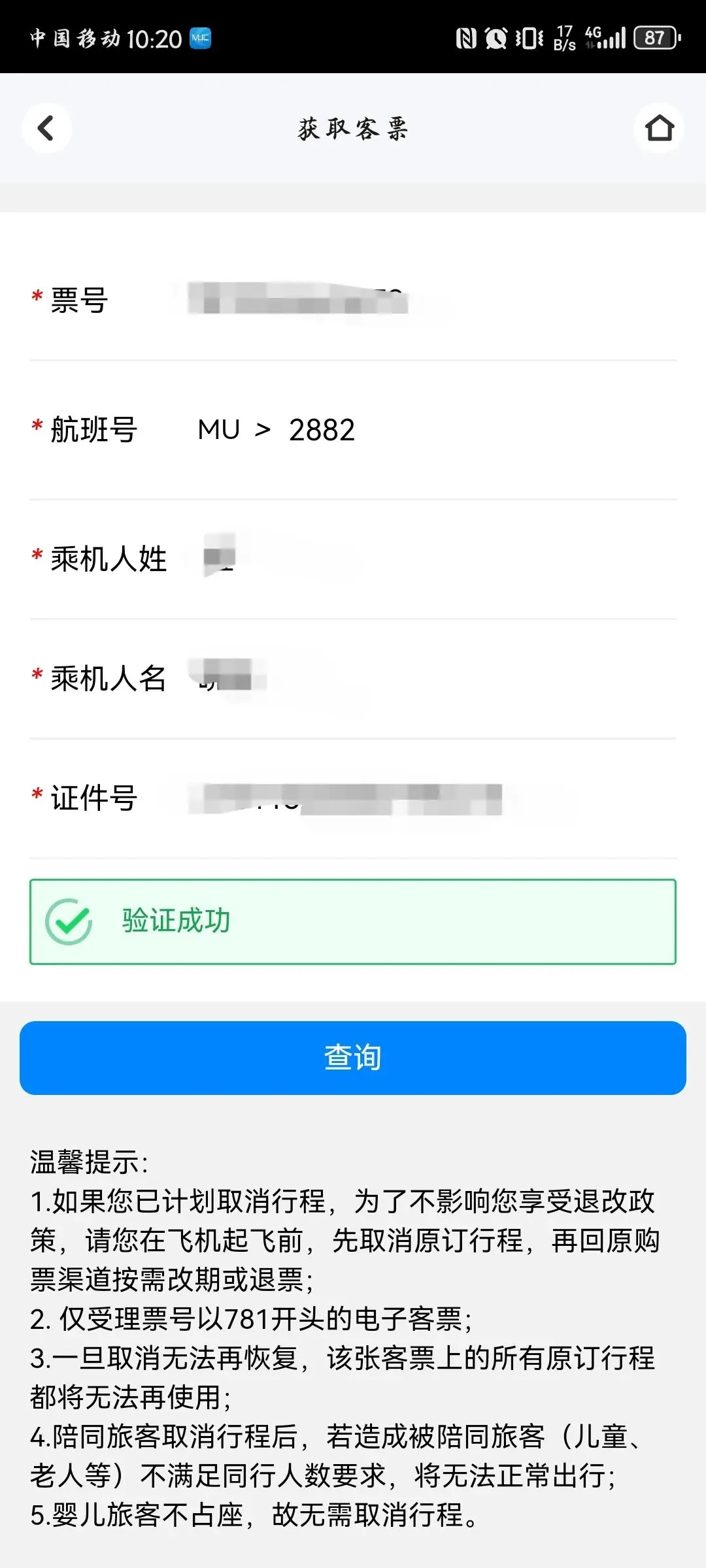Tap the 查询 query button

353,1058
